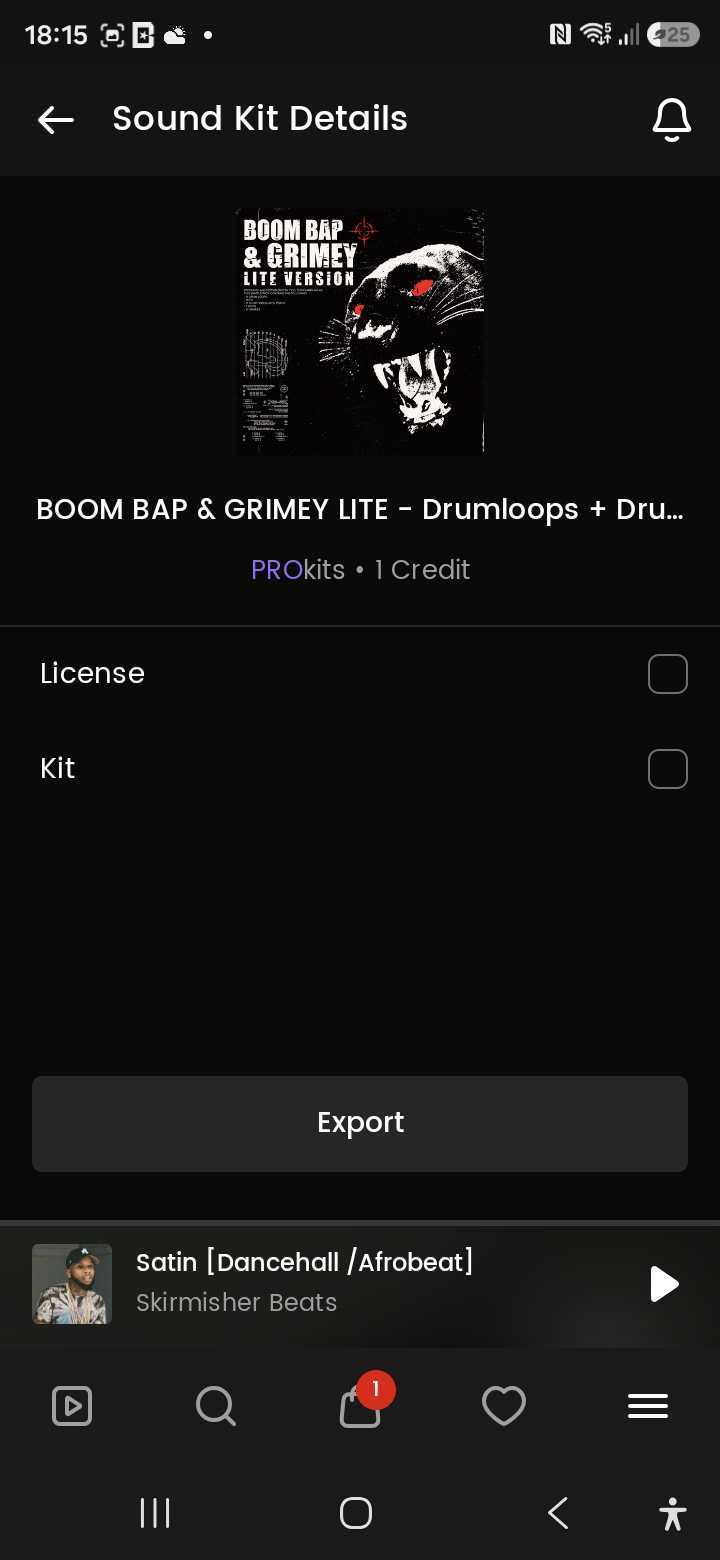Image resolution: width=720 pixels, height=1560 pixels.
Task: Open the hamburger menu tab
Action: 648,1406
